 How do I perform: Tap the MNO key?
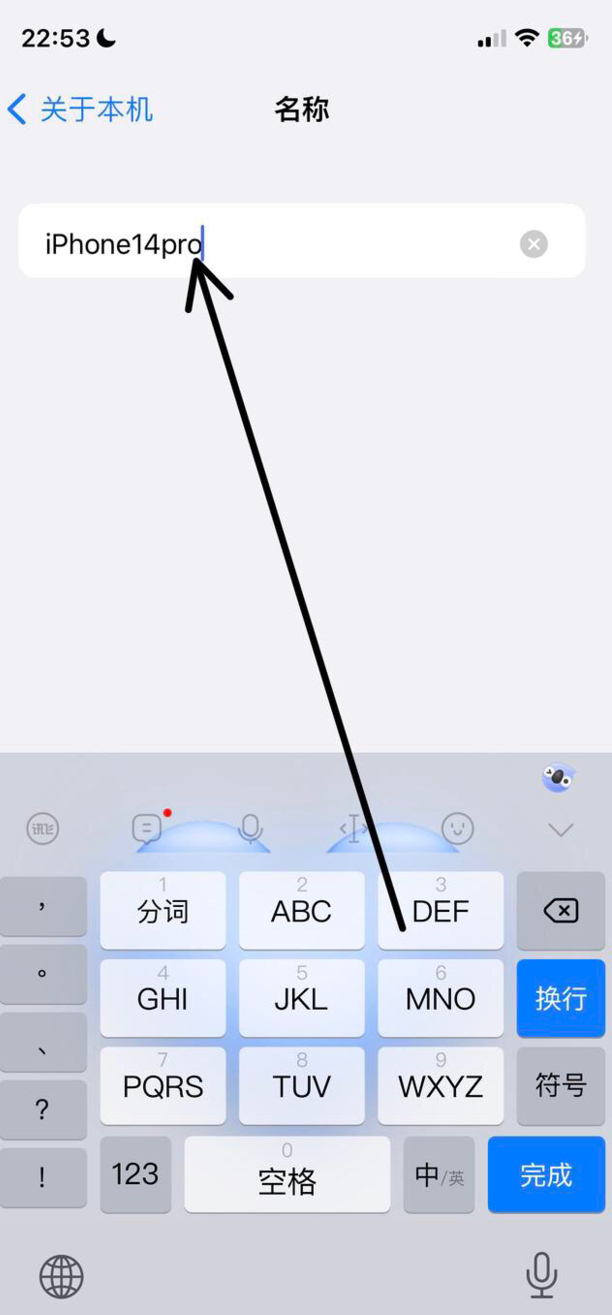[440, 998]
